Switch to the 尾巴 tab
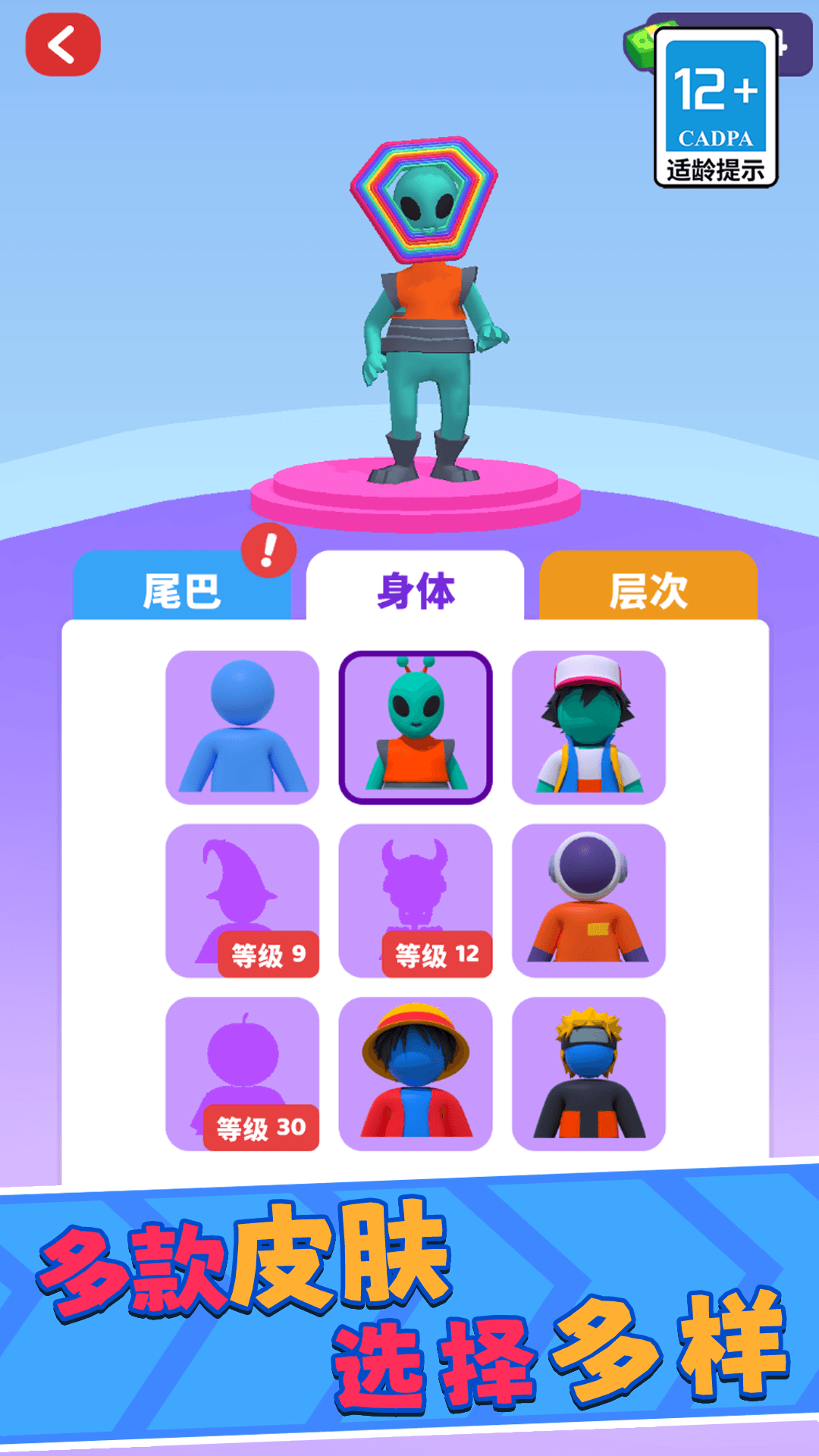This screenshot has width=819, height=1456. click(182, 591)
